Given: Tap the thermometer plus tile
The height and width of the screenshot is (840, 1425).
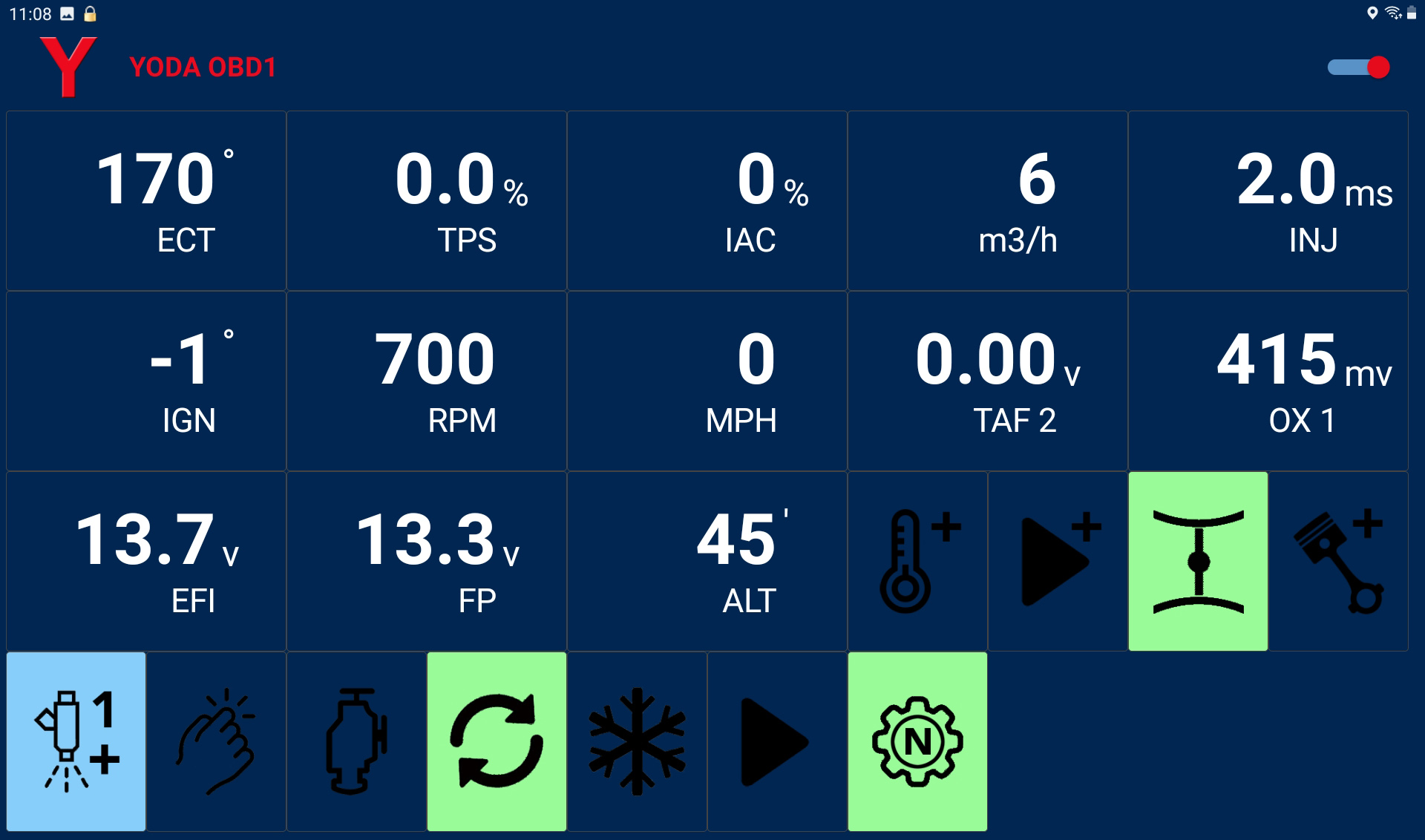Looking at the screenshot, I should [x=917, y=562].
